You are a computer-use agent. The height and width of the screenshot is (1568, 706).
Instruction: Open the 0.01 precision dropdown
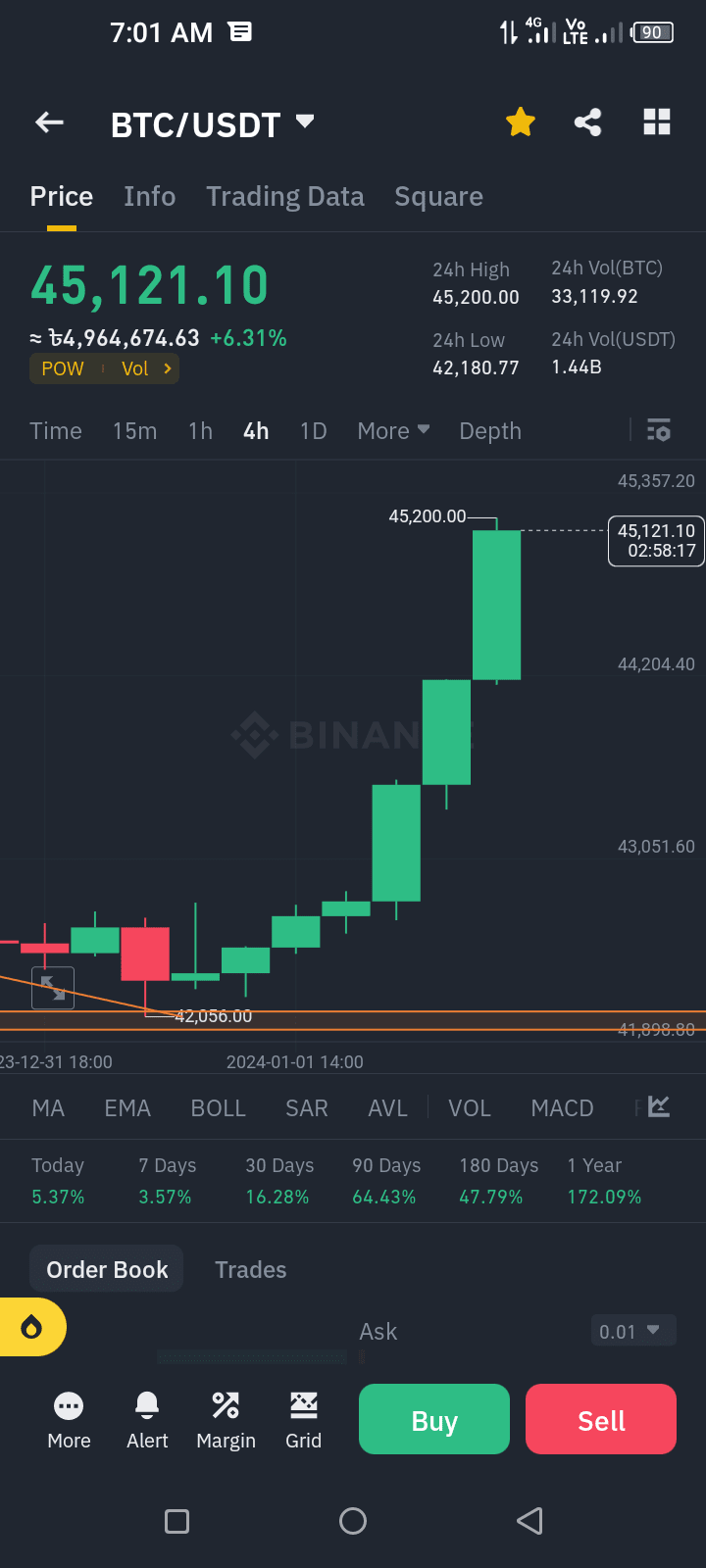(x=632, y=1330)
